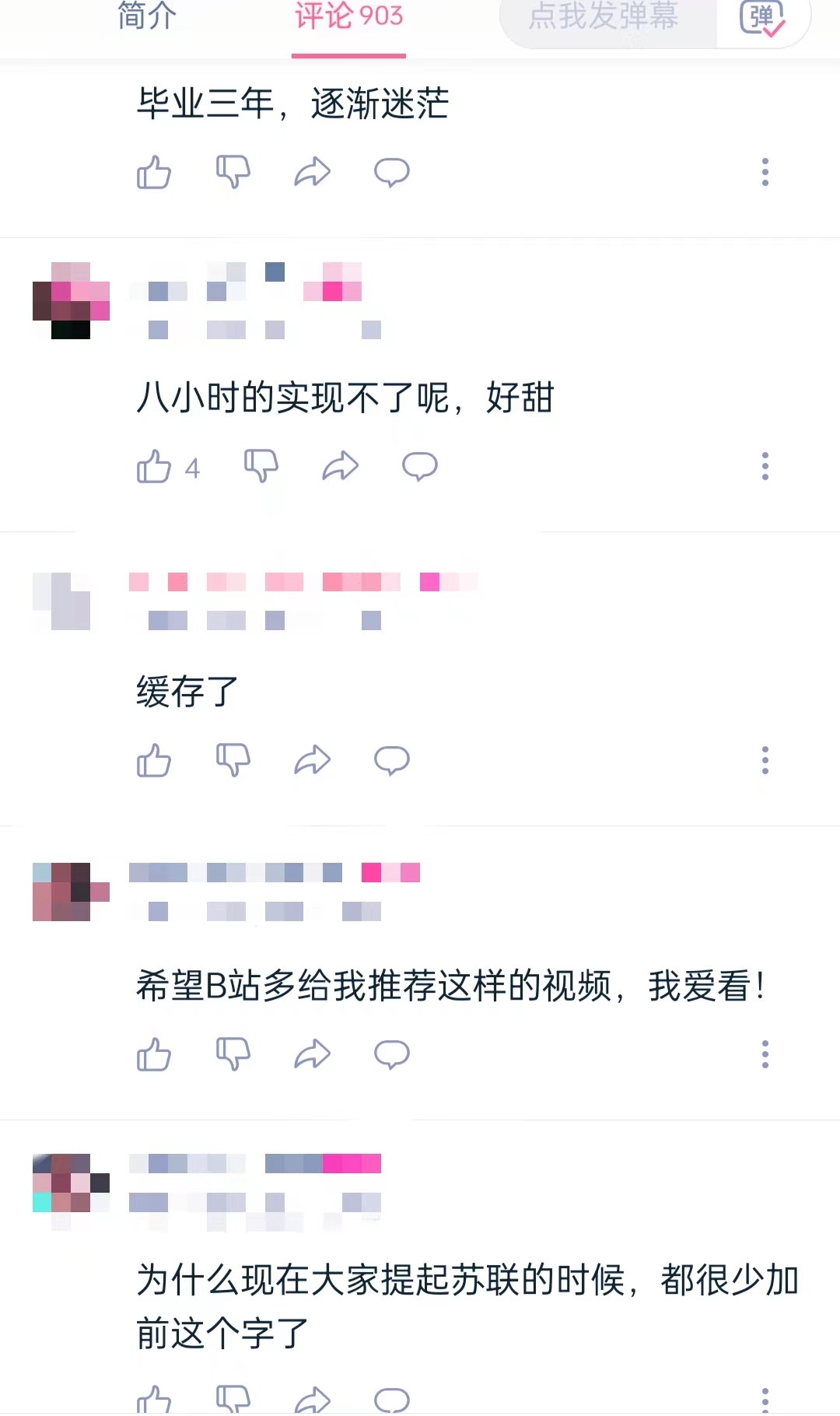The image size is (840, 1416).
Task: Open the avatar of the 缓存了 commenter
Action: coord(62,601)
